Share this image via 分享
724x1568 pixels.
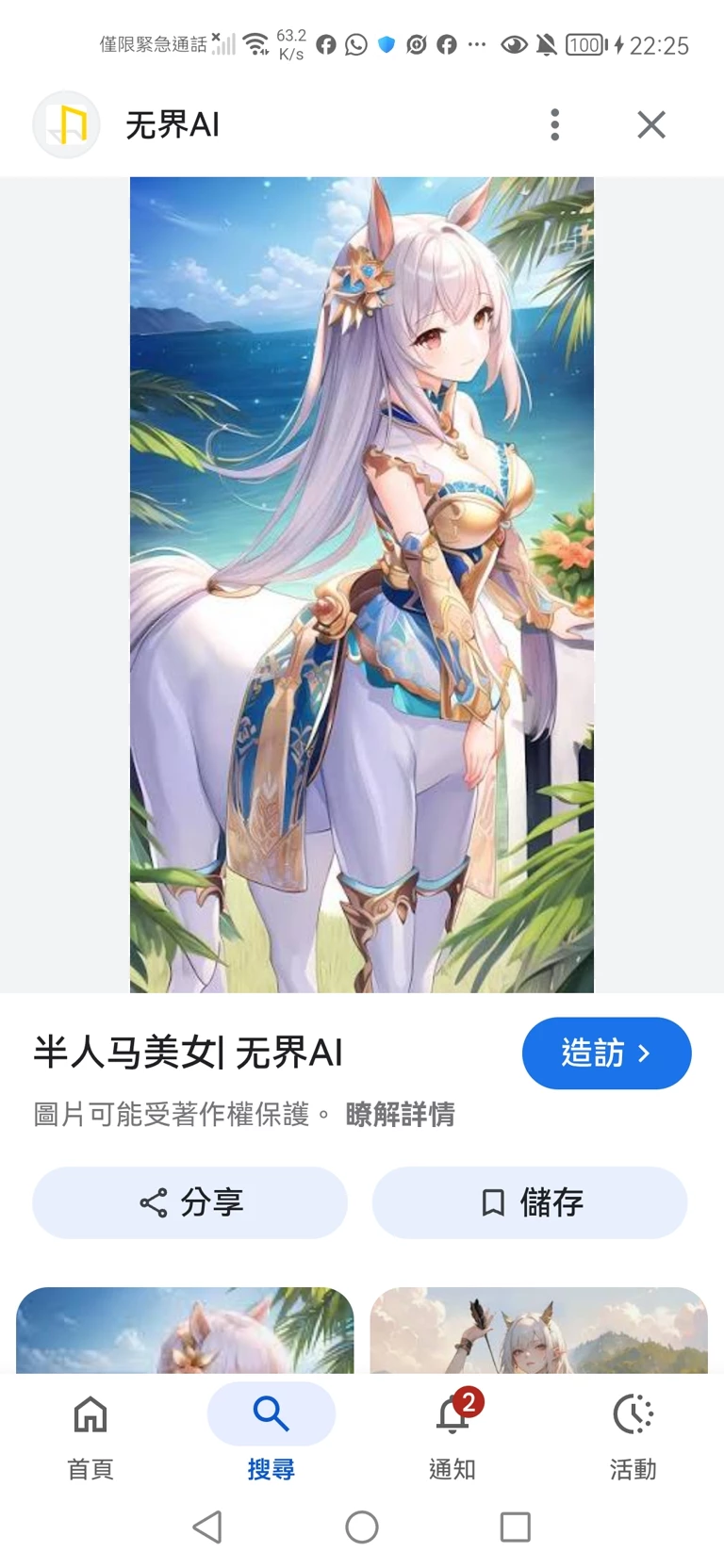pos(190,1202)
